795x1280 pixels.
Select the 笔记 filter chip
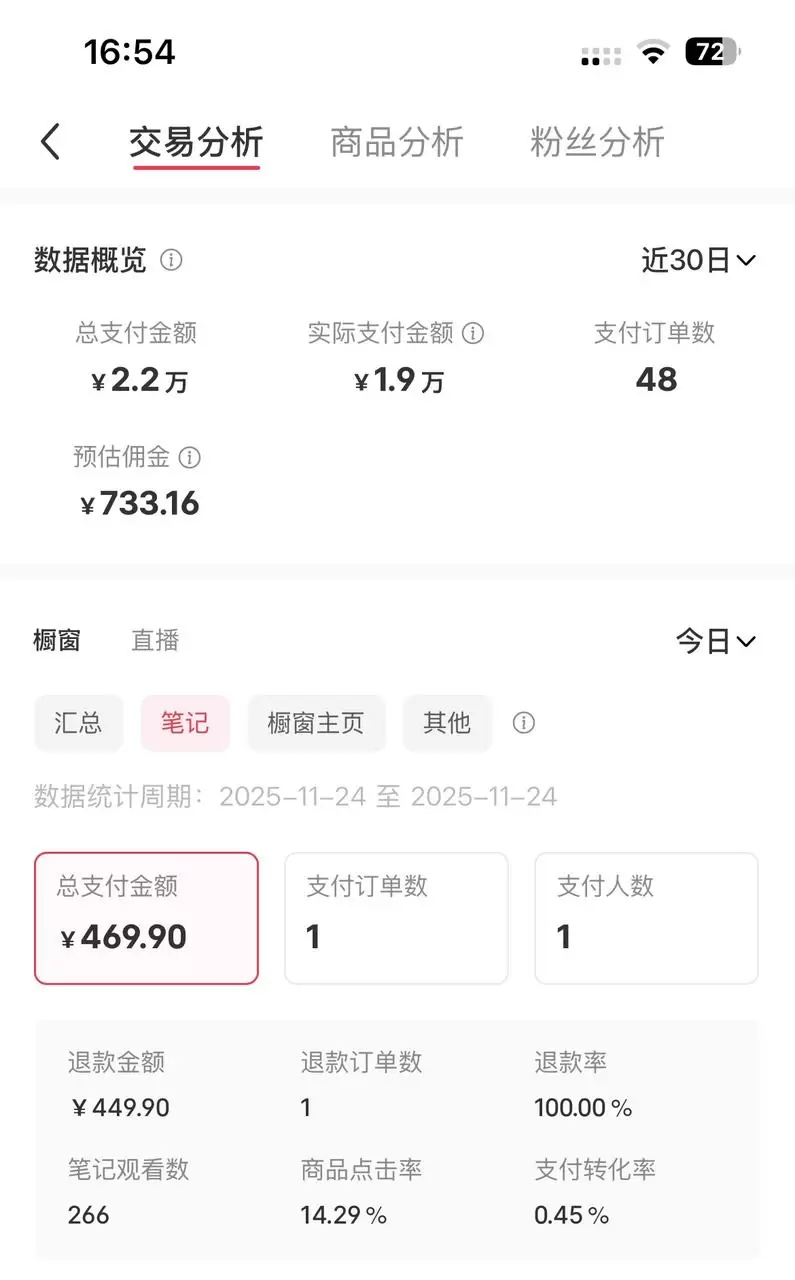tap(184, 722)
